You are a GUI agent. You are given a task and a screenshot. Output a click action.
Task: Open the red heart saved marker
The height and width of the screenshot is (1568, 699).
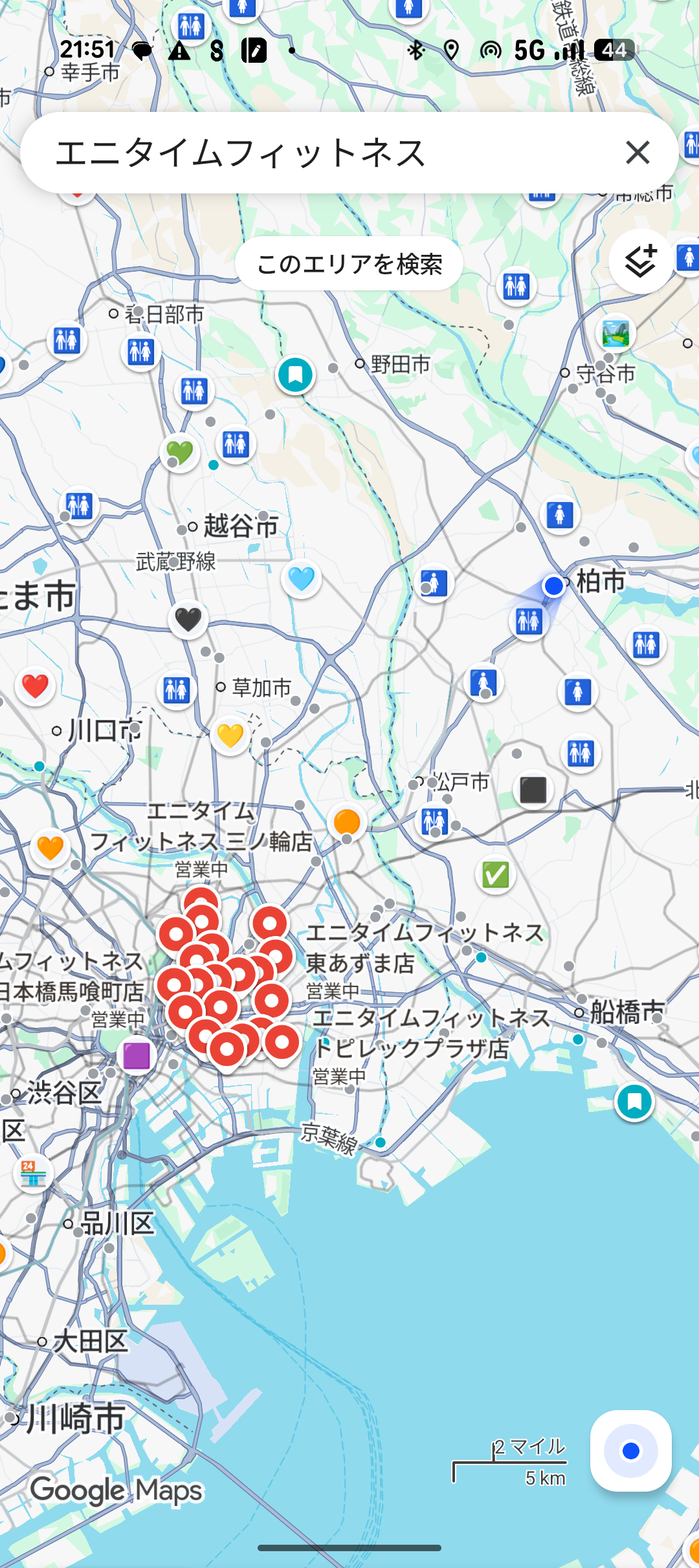click(35, 686)
